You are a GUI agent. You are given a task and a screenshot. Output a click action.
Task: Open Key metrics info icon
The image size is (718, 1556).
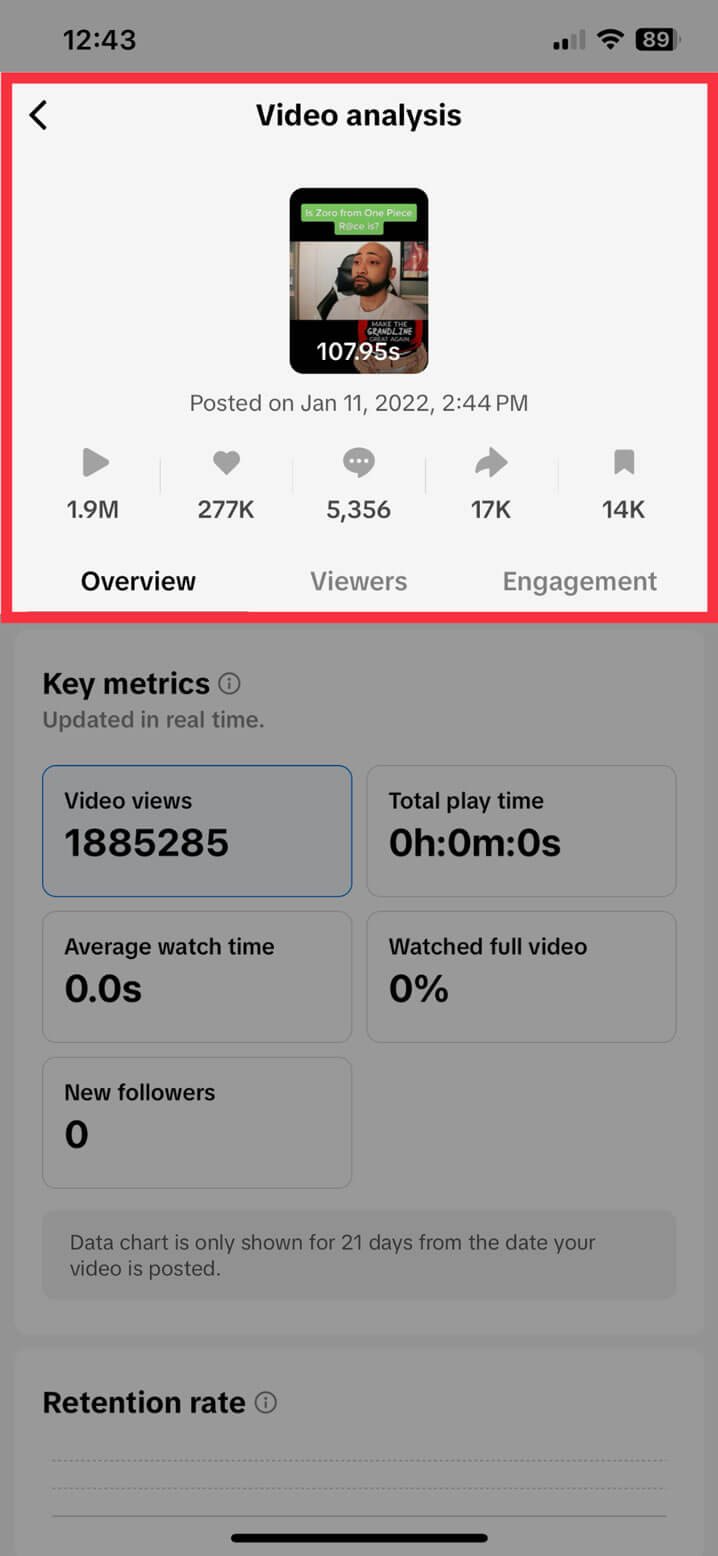click(229, 684)
